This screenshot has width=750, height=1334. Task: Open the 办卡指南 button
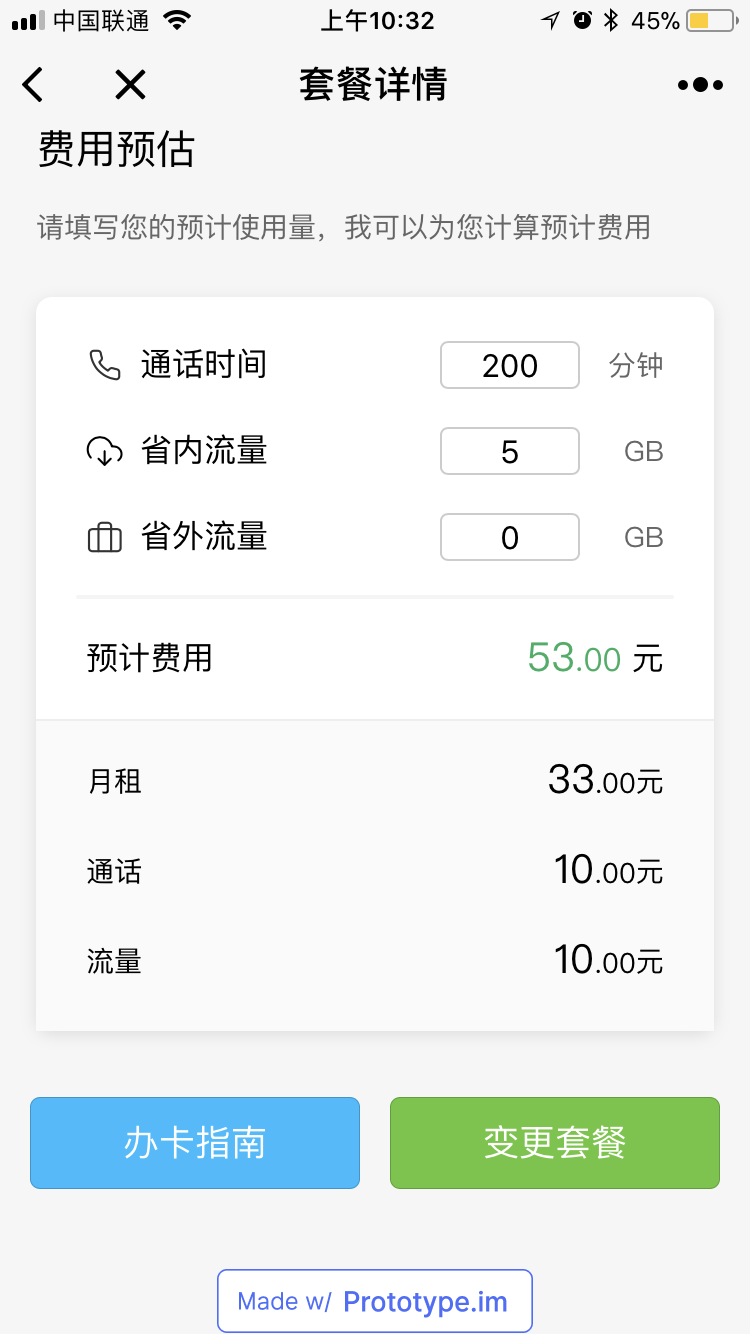coord(195,1143)
